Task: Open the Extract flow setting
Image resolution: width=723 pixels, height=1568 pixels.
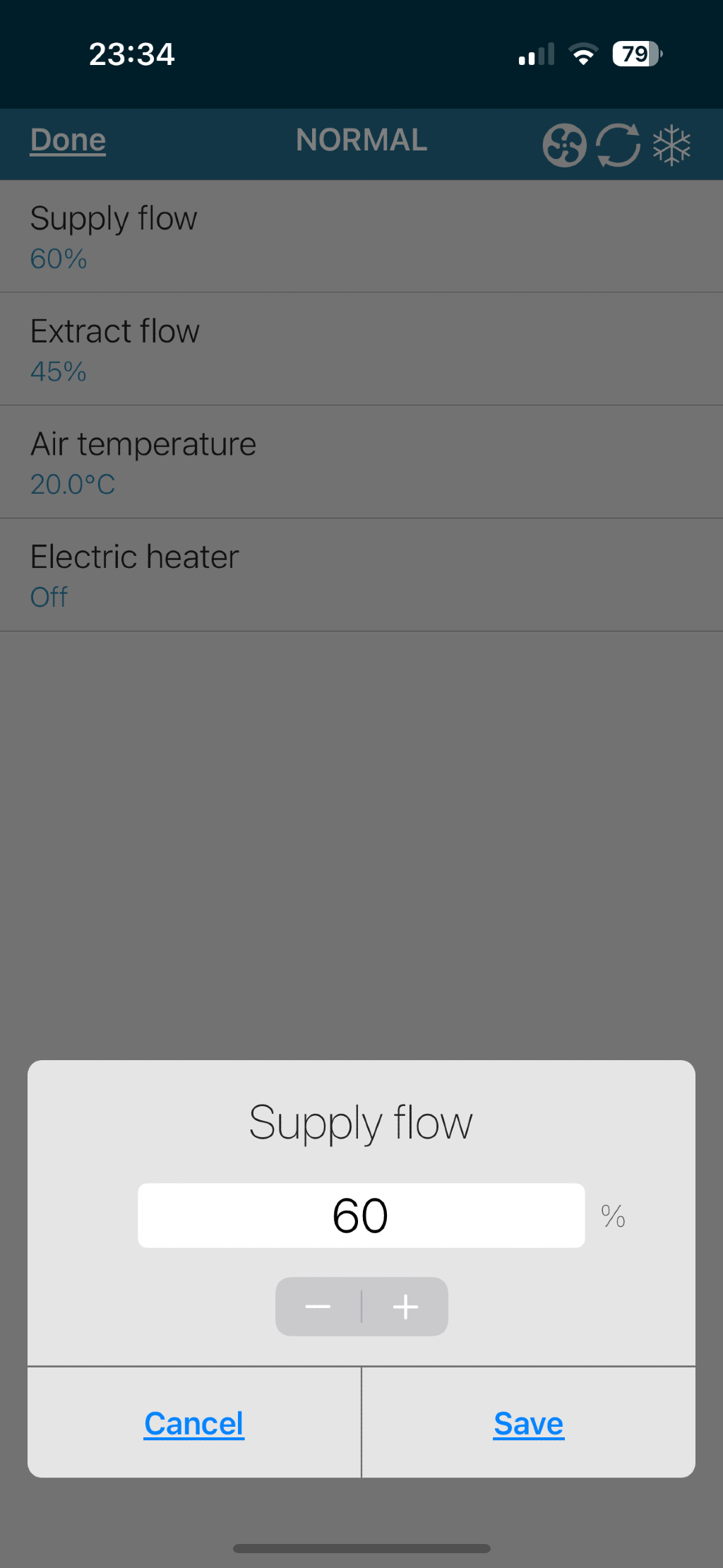Action: 361,350
